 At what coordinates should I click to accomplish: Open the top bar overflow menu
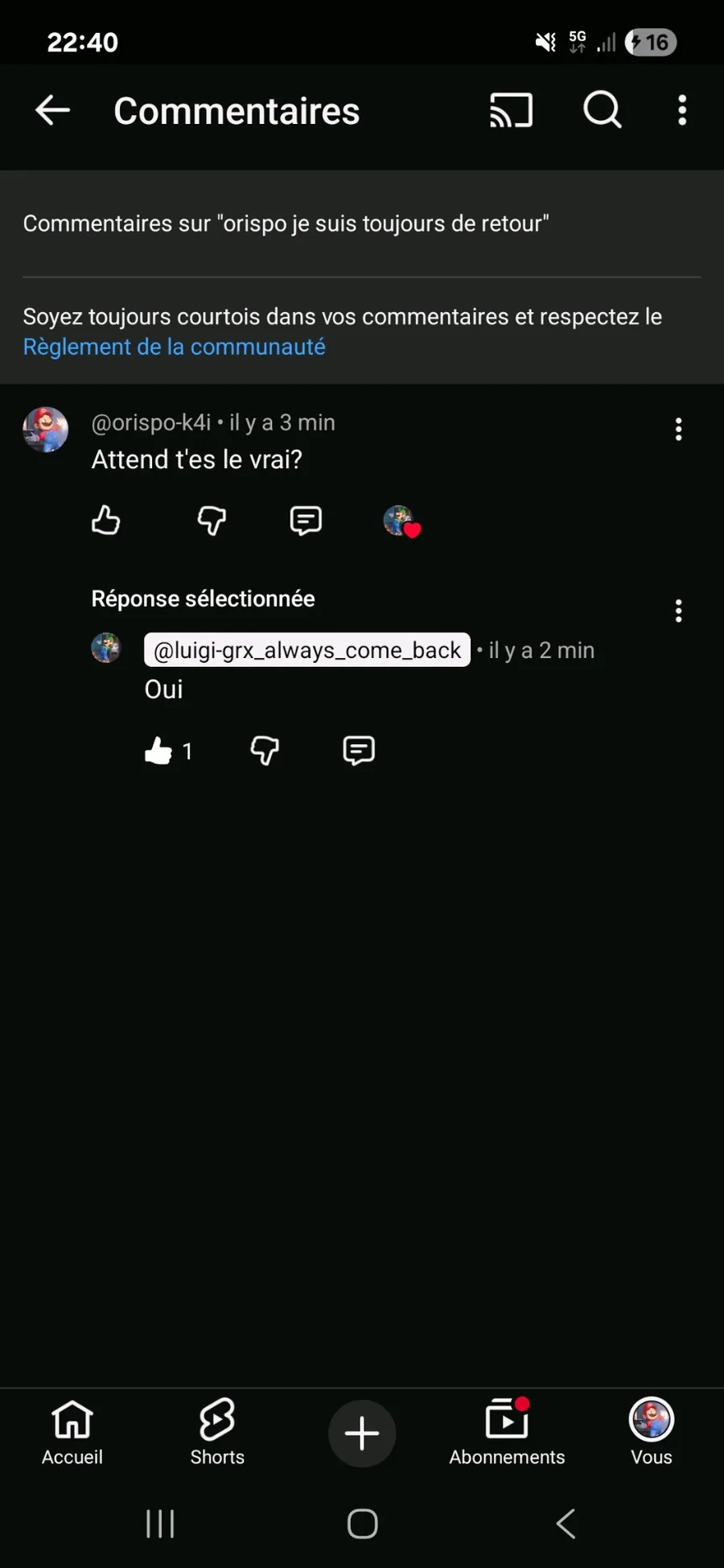682,110
